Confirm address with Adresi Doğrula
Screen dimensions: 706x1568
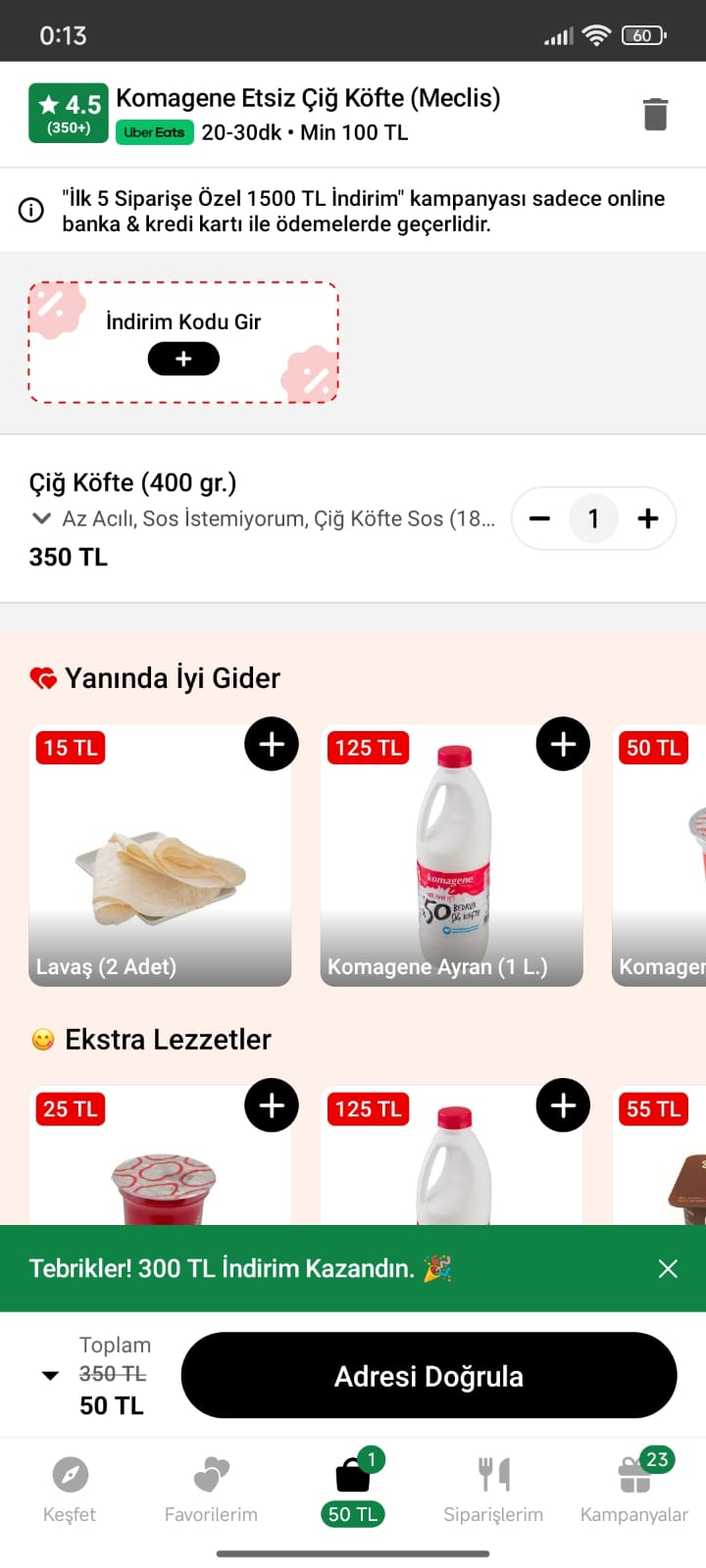[429, 1375]
